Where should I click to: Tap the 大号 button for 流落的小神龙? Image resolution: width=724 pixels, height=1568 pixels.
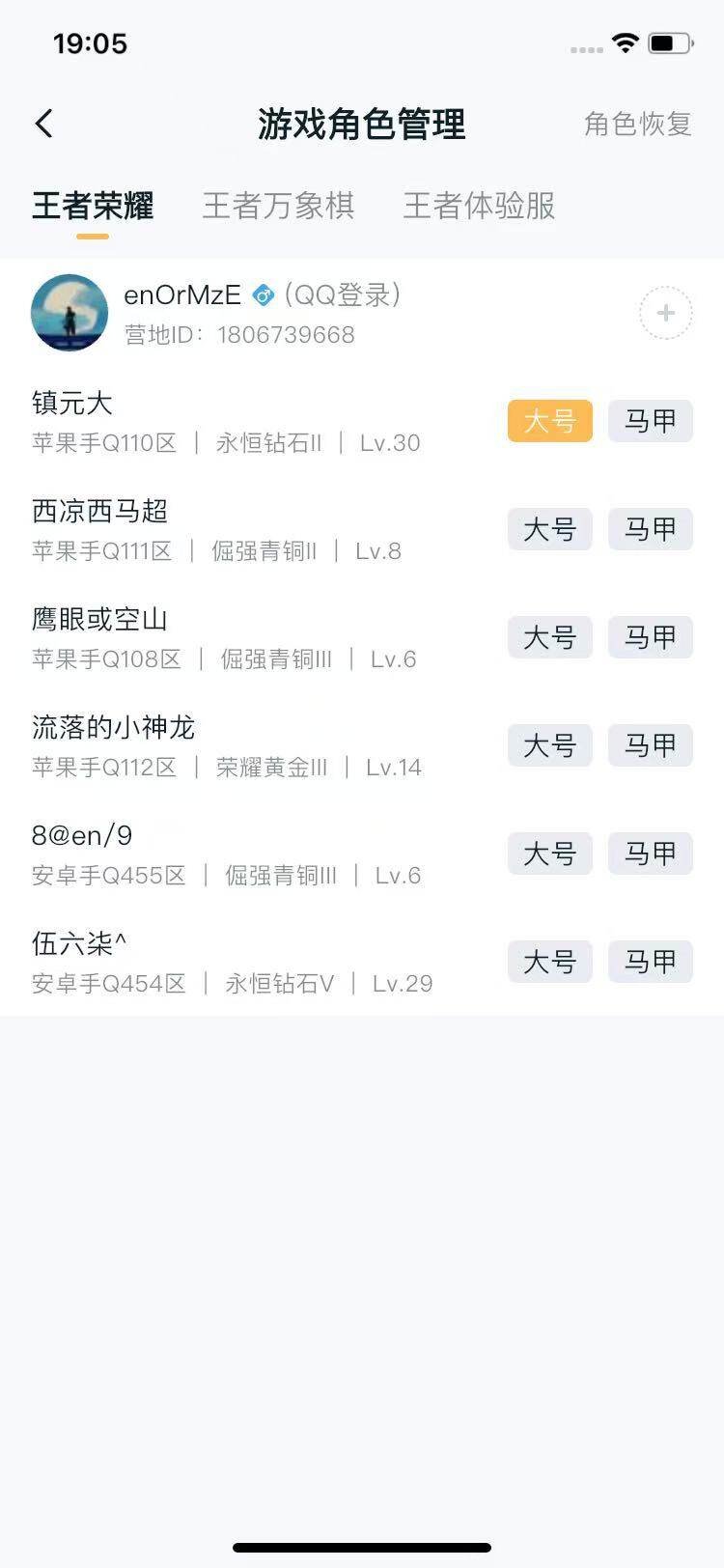(549, 745)
